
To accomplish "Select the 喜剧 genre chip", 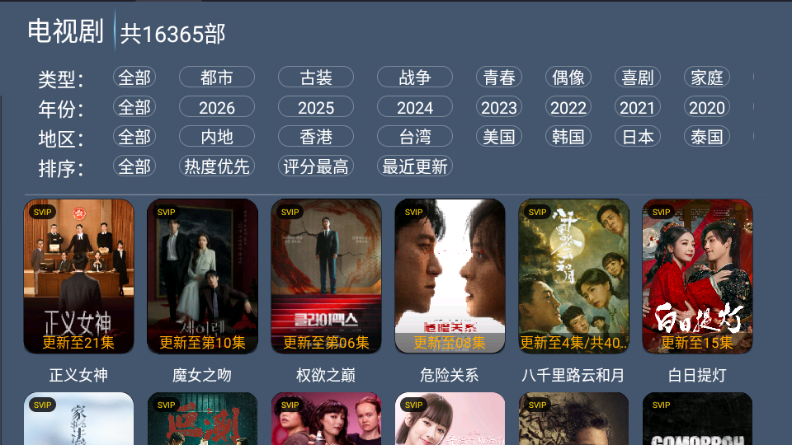I will (638, 77).
